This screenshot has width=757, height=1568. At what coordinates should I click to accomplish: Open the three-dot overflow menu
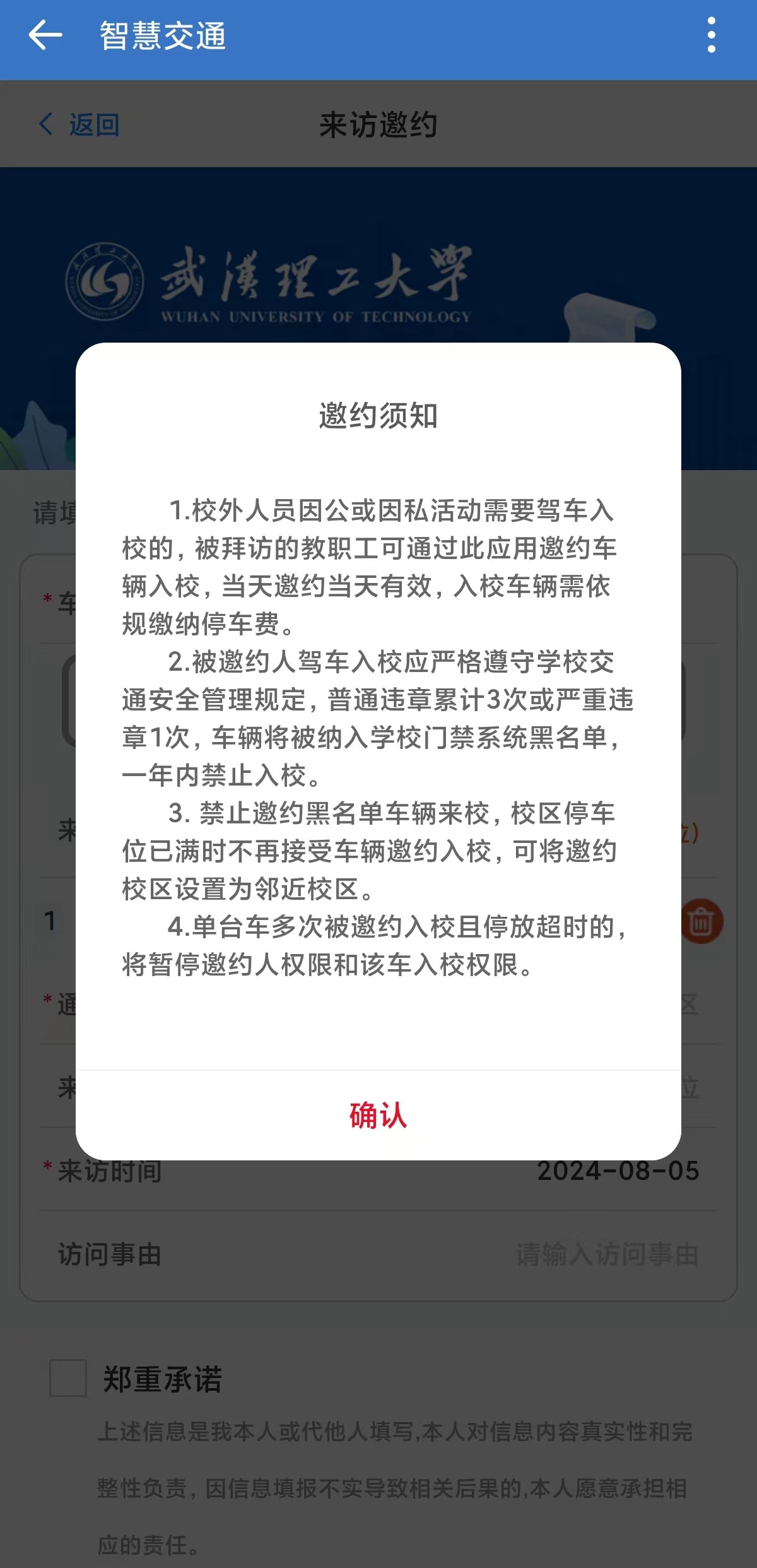(711, 35)
